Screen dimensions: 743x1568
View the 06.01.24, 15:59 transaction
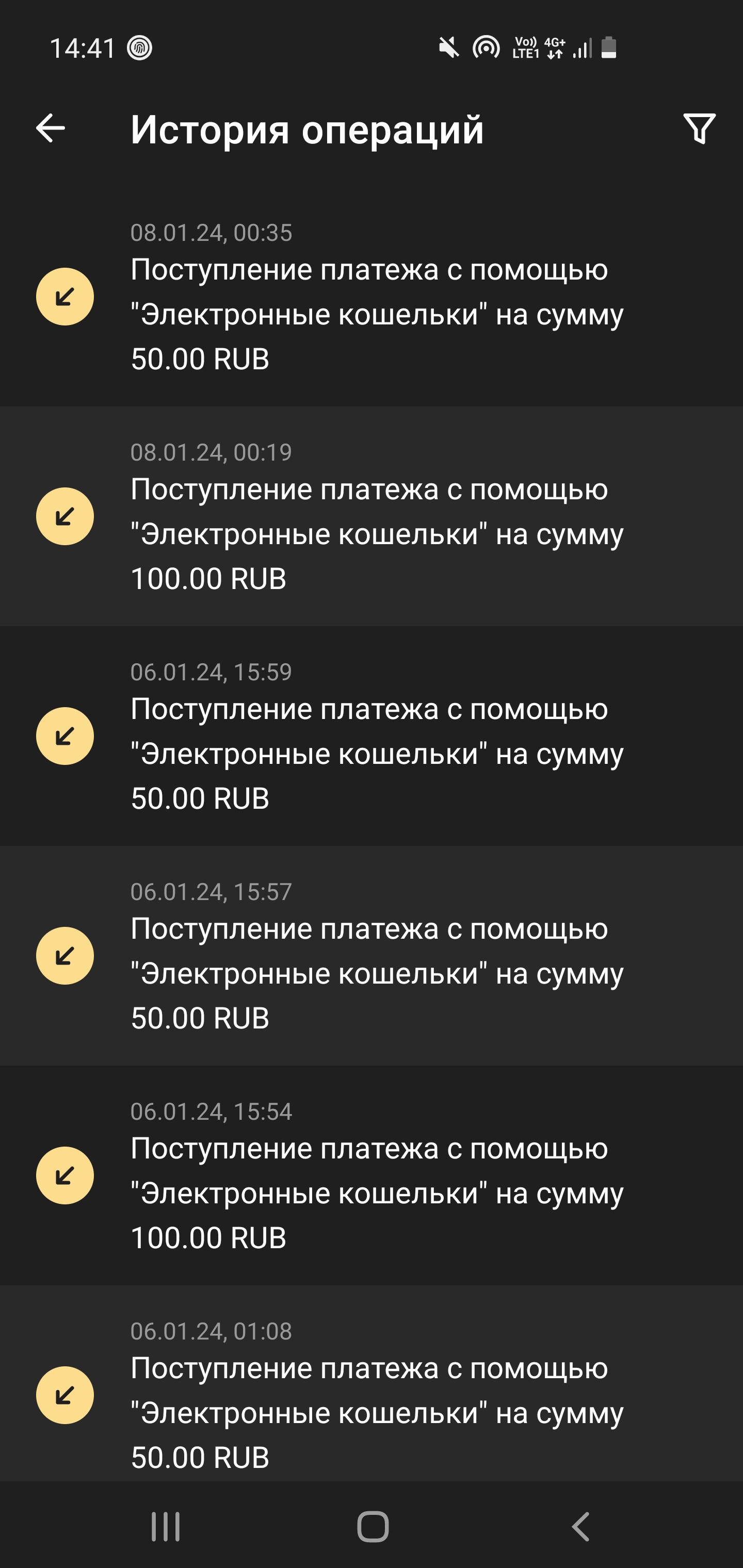point(372,736)
